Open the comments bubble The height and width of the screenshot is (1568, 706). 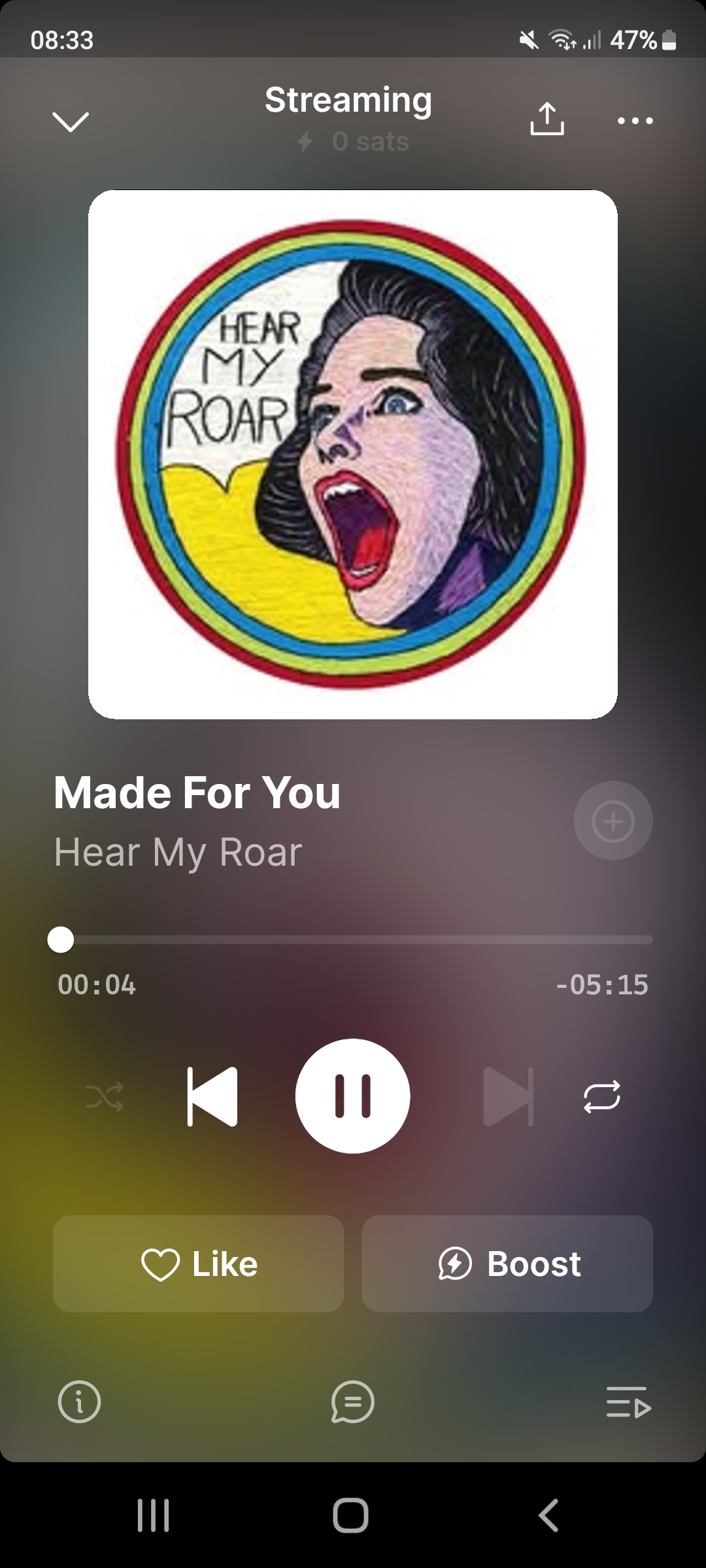pyautogui.click(x=353, y=1401)
